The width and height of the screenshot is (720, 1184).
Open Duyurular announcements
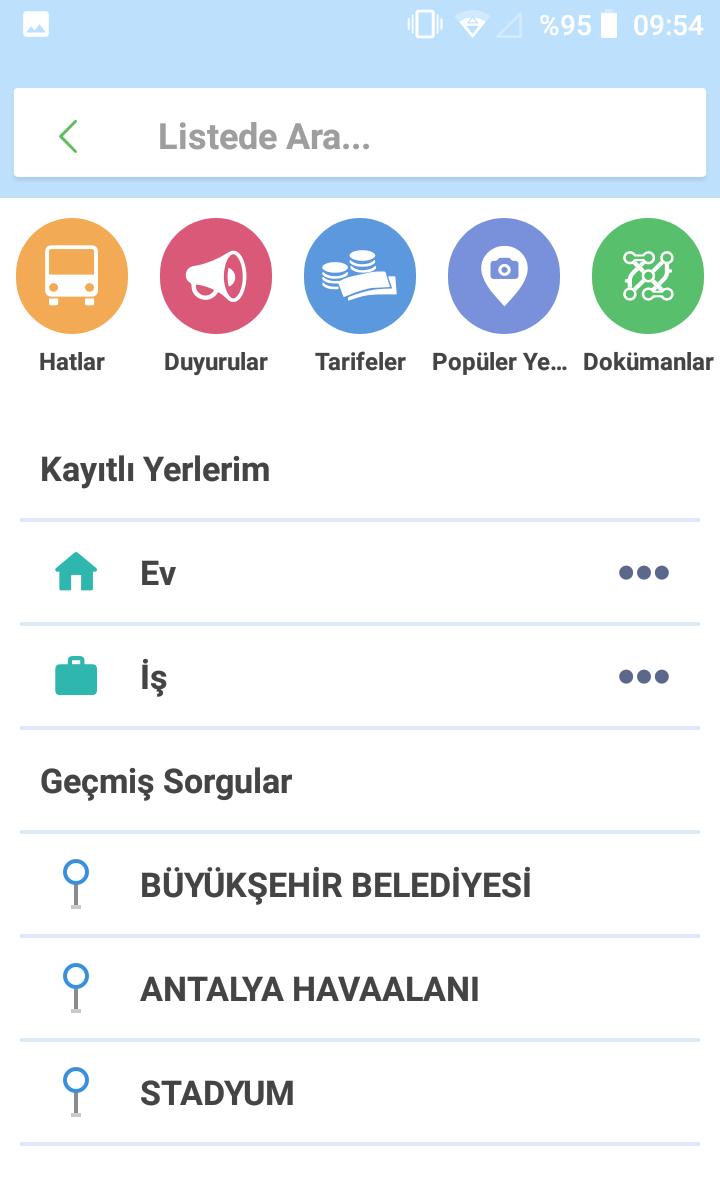216,276
